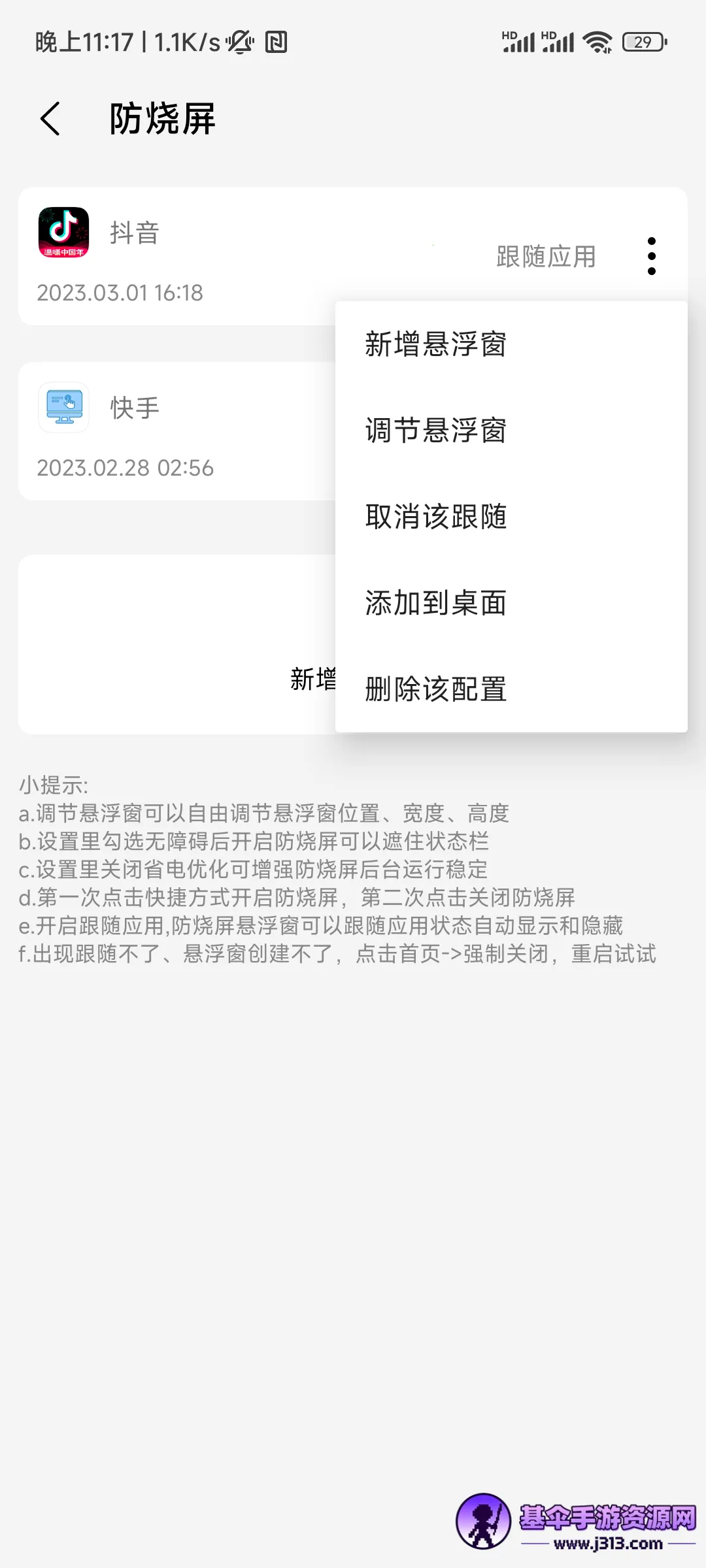
Task: Open the 快手 configuration card
Action: point(176,431)
